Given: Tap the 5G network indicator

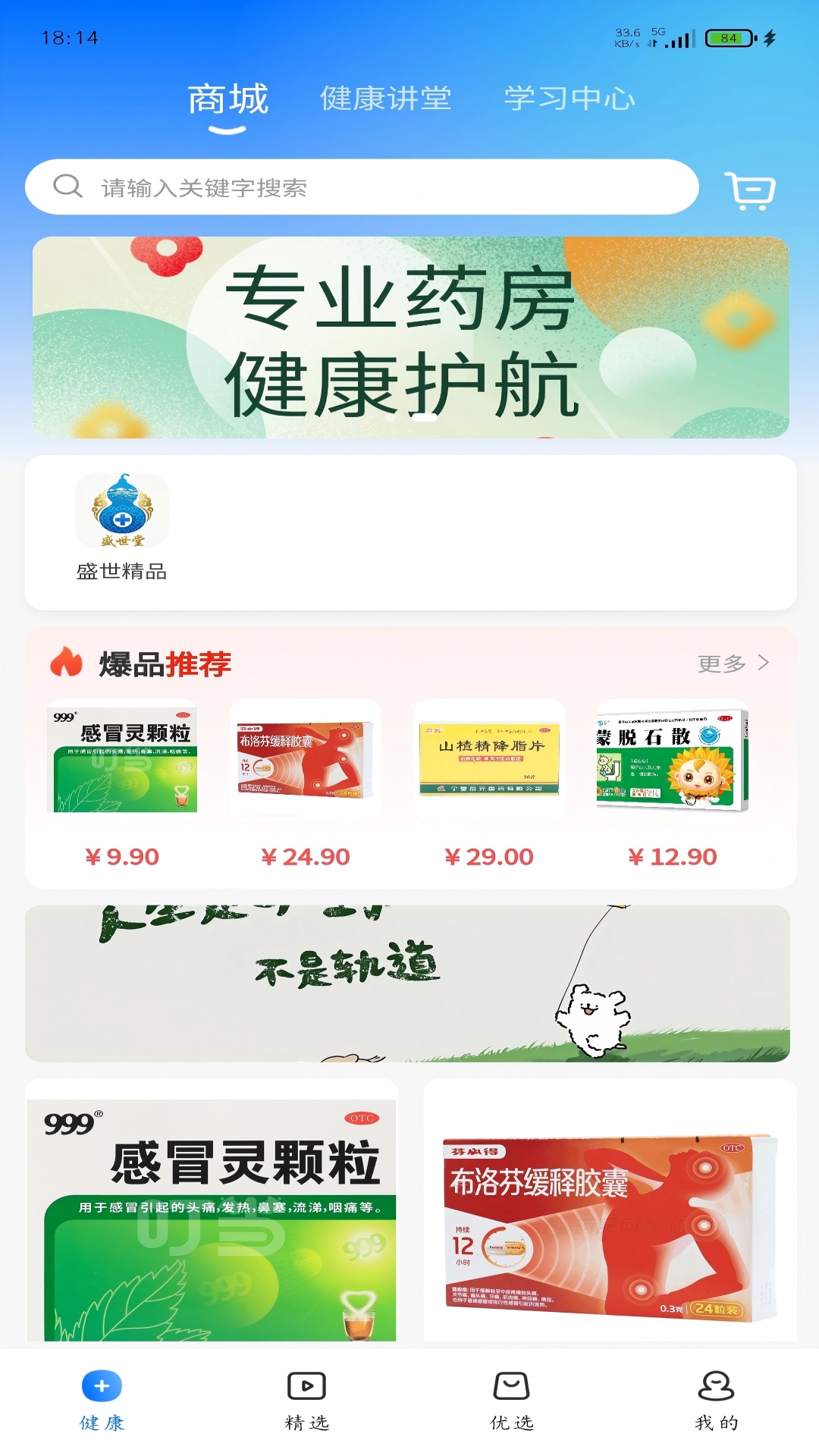Looking at the screenshot, I should click(655, 33).
